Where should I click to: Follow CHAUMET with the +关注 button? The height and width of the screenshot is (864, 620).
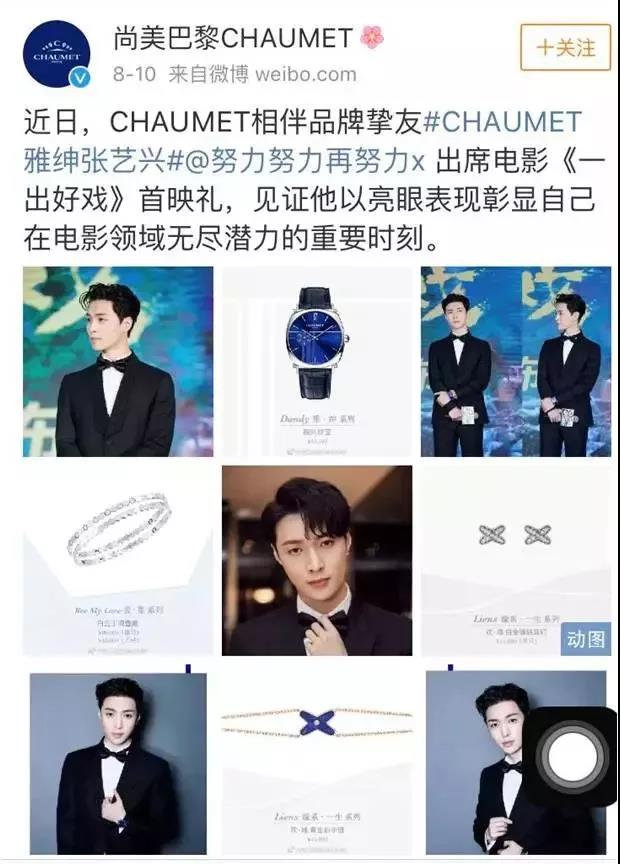(x=565, y=47)
